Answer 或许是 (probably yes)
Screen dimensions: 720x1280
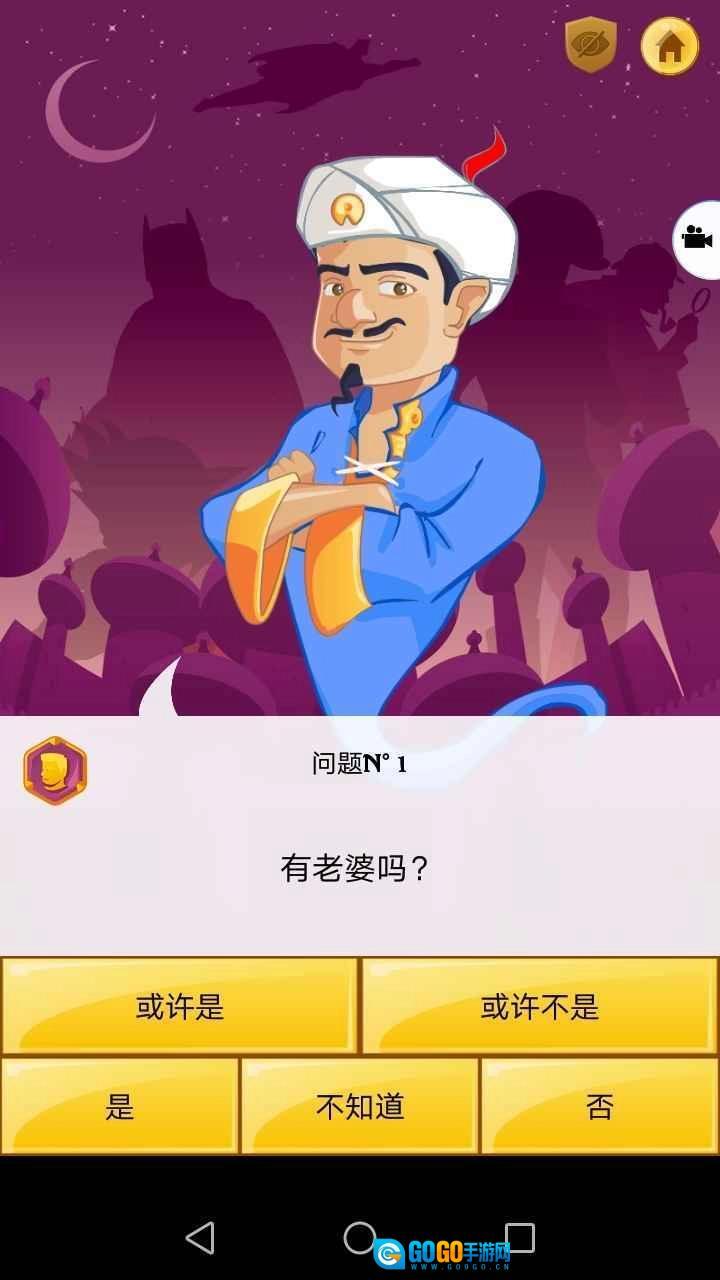pos(180,1006)
